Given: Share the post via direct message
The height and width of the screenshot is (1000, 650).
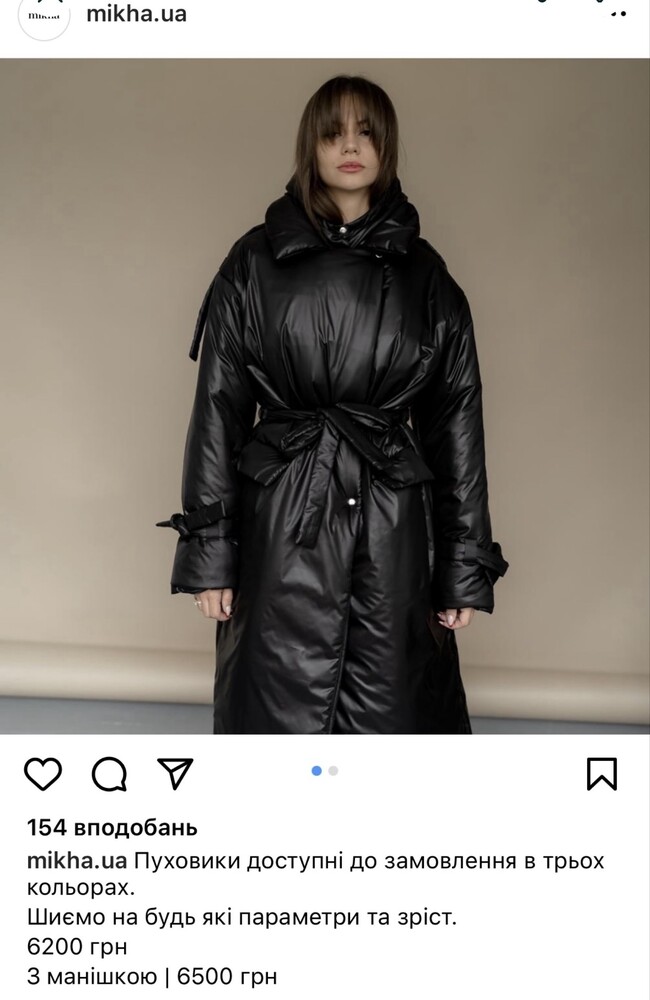Looking at the screenshot, I should point(175,773).
